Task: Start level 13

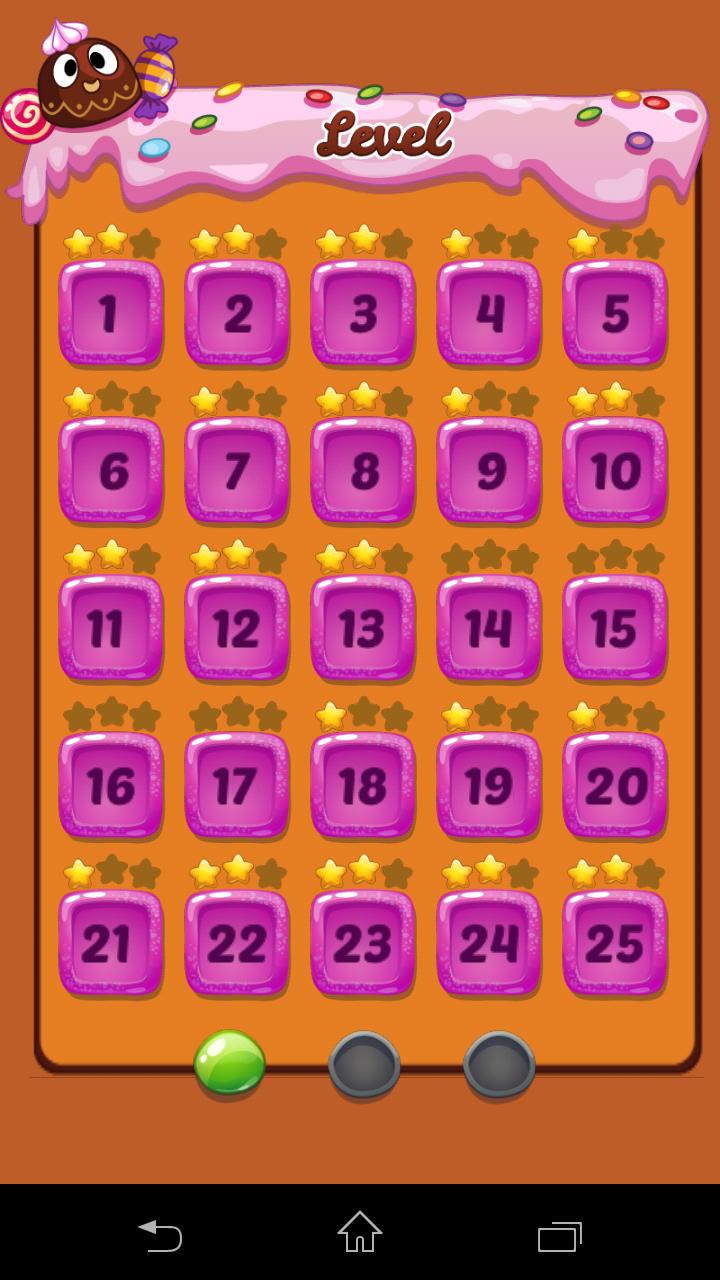Action: coord(362,627)
